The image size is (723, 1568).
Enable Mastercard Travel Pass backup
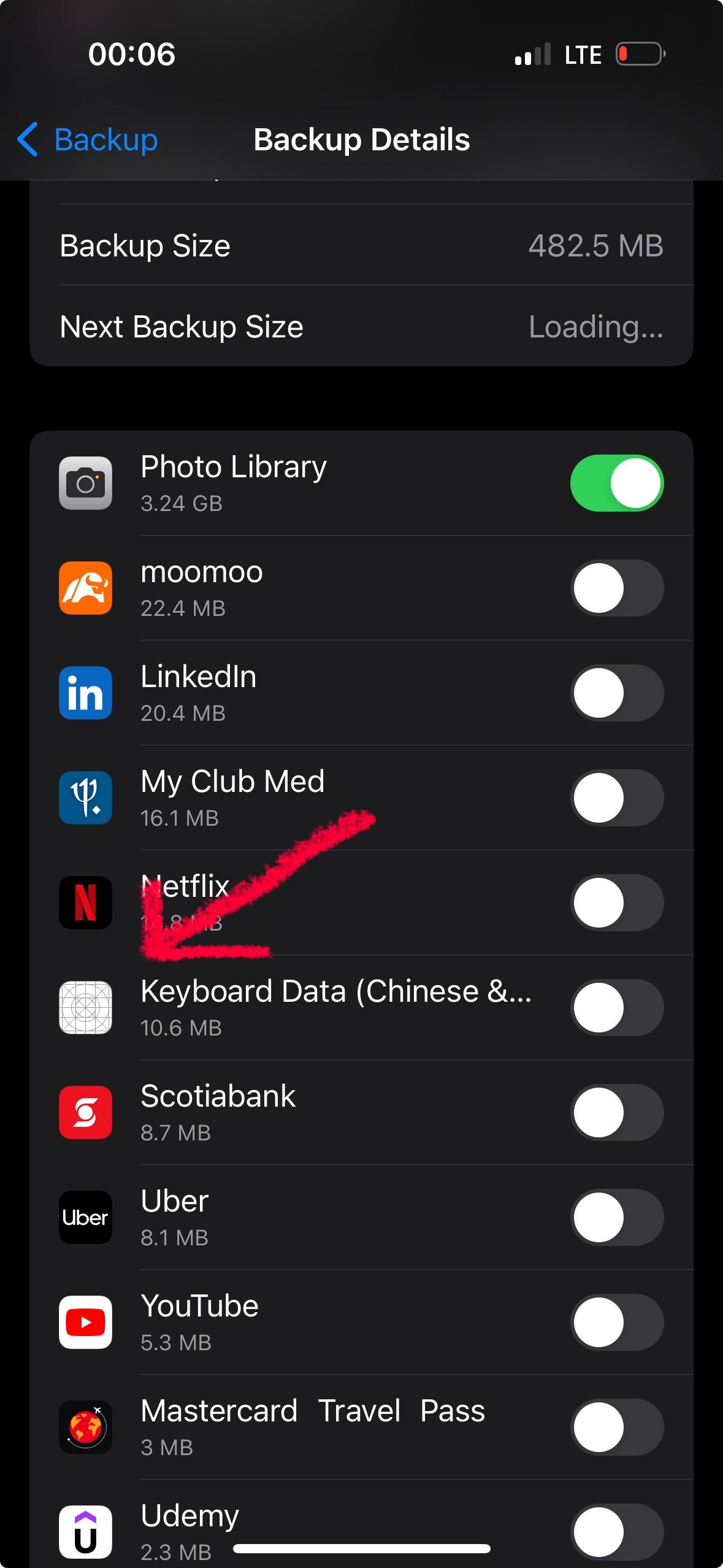pyautogui.click(x=616, y=1427)
